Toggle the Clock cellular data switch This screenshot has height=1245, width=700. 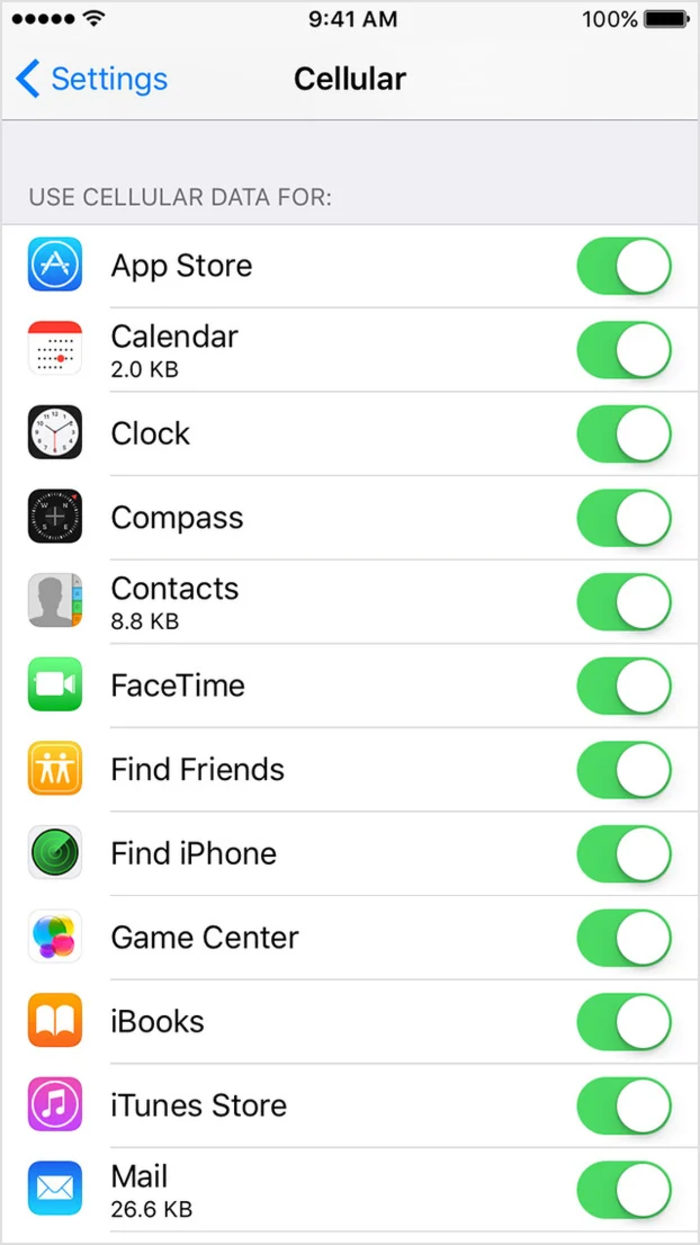click(x=624, y=434)
